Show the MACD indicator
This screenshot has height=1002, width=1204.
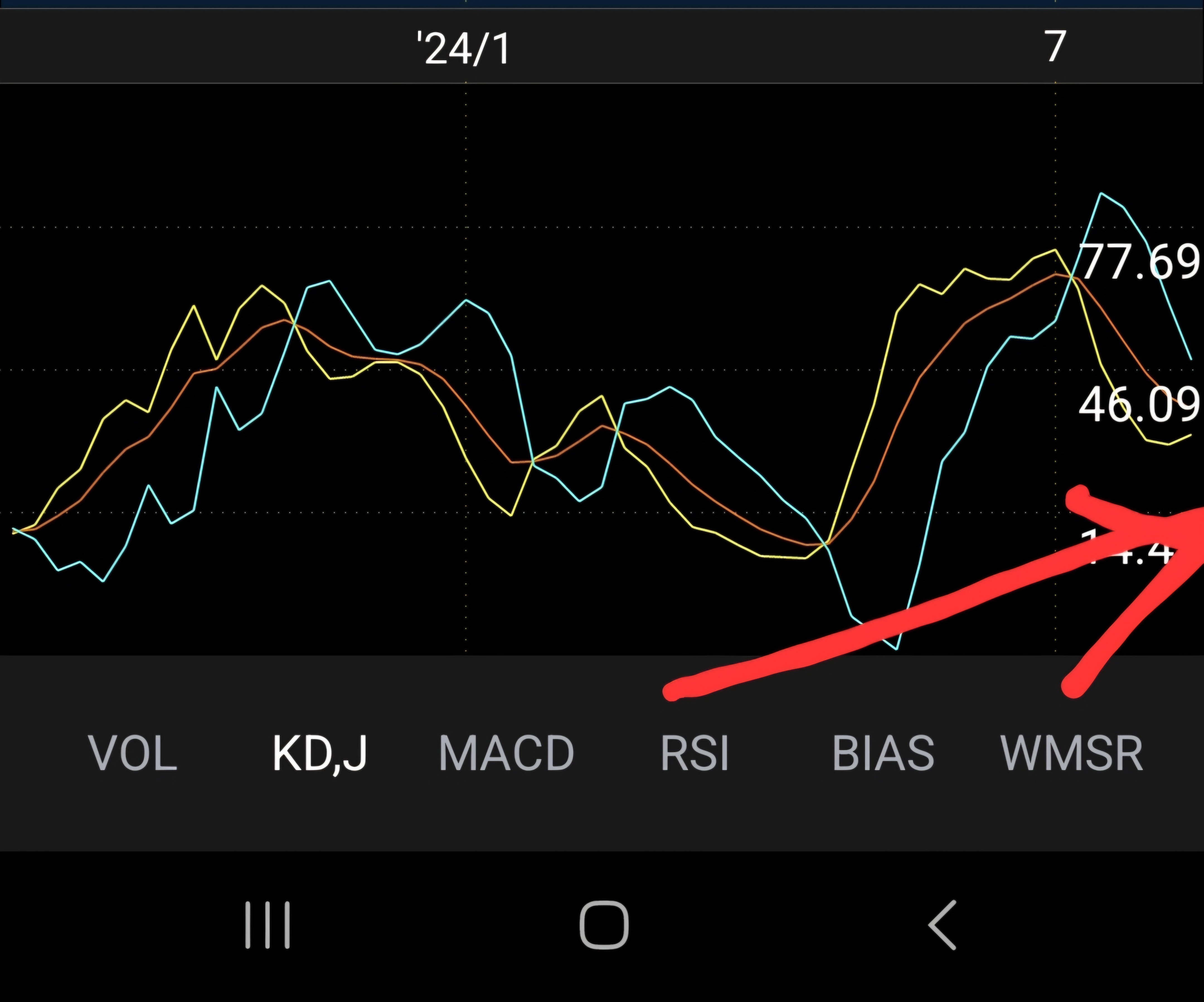point(506,753)
